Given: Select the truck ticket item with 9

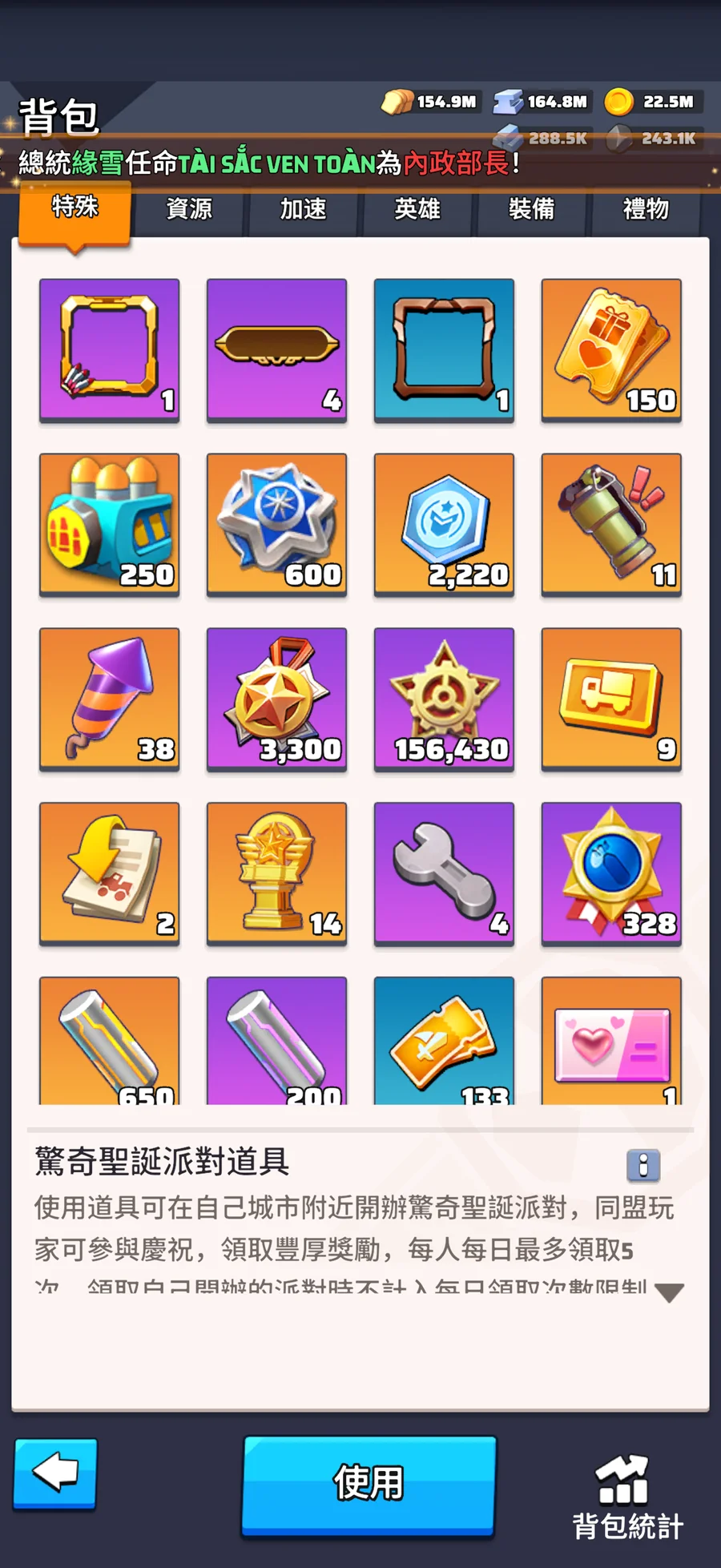Looking at the screenshot, I should pos(611,699).
